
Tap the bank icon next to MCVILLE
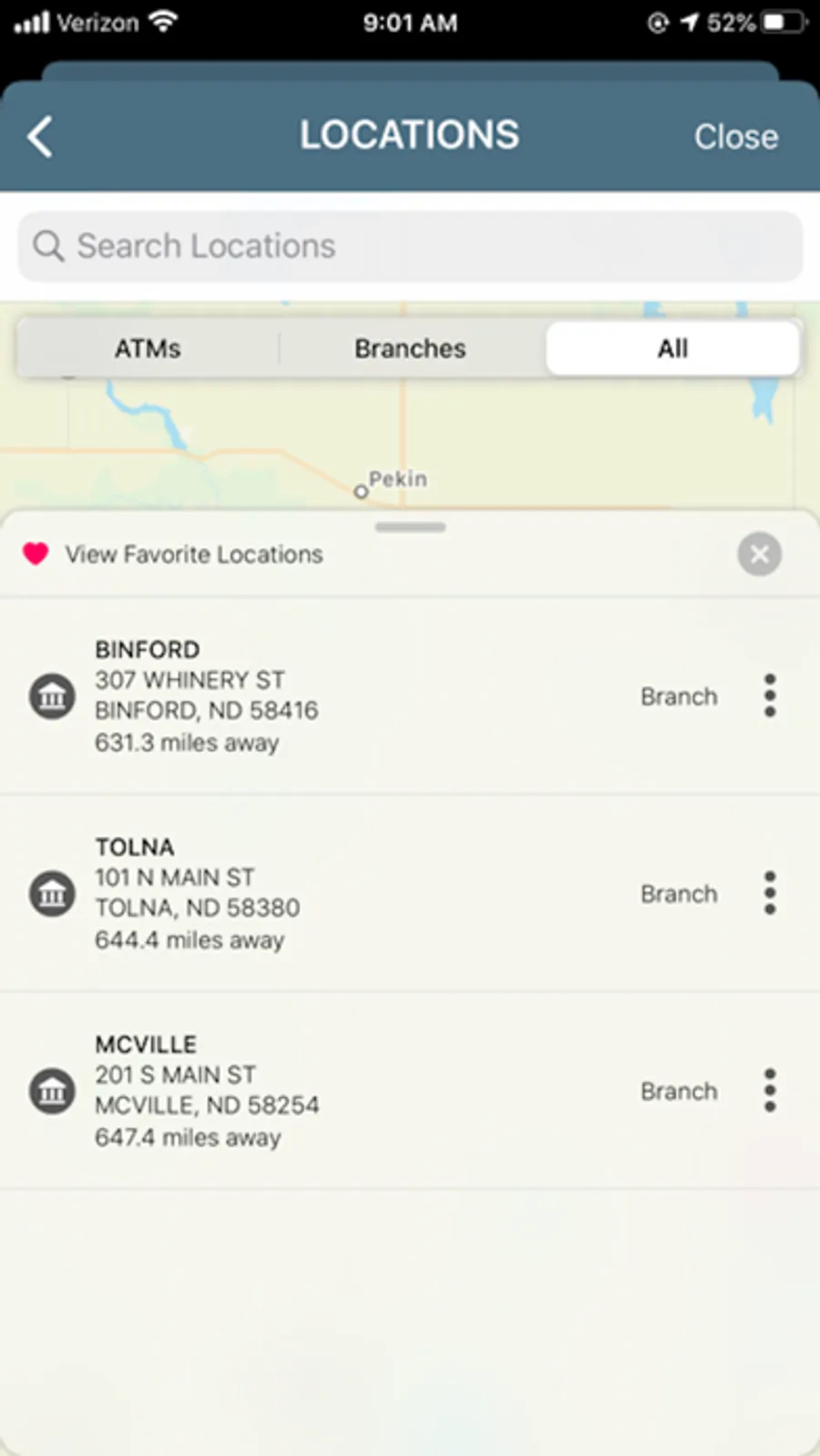coord(52,1091)
